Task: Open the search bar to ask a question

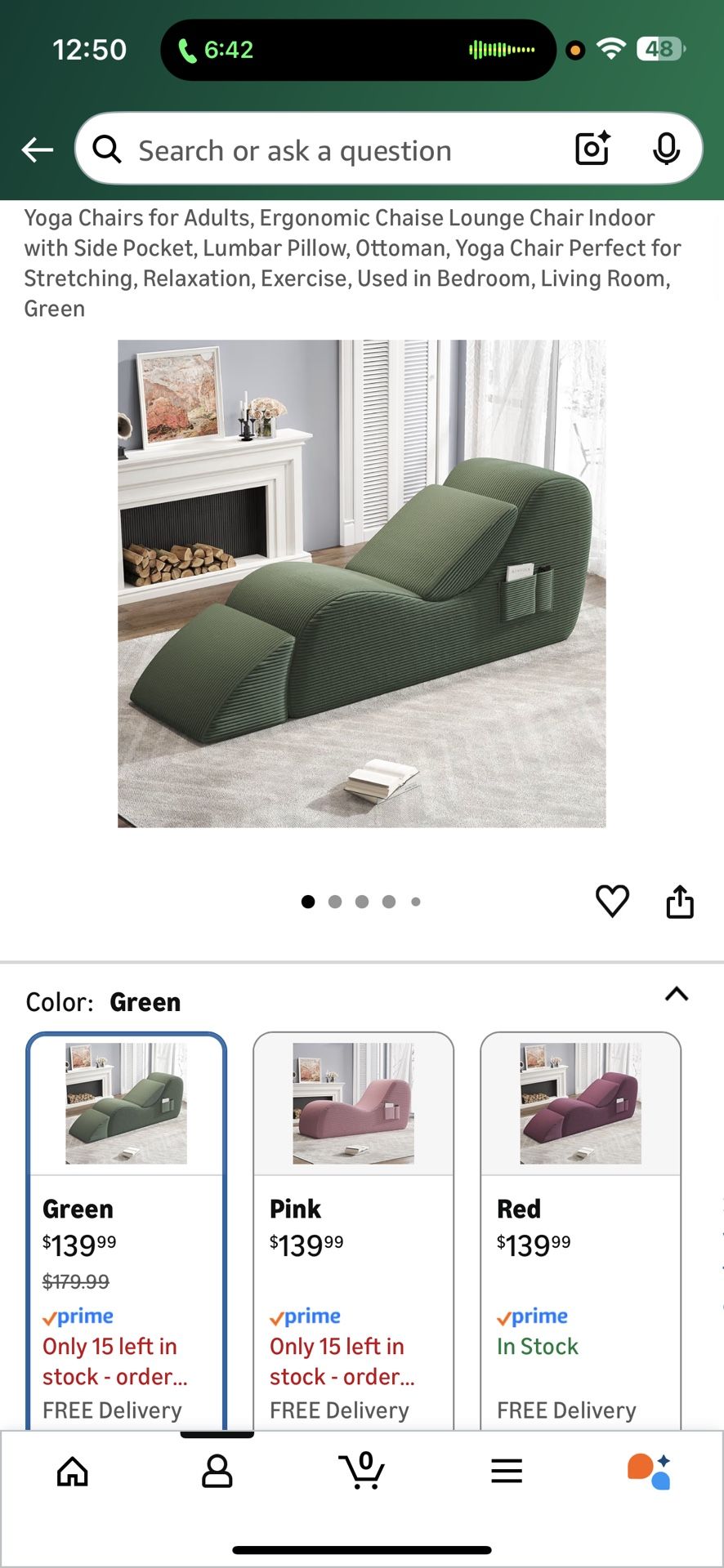Action: (x=327, y=149)
